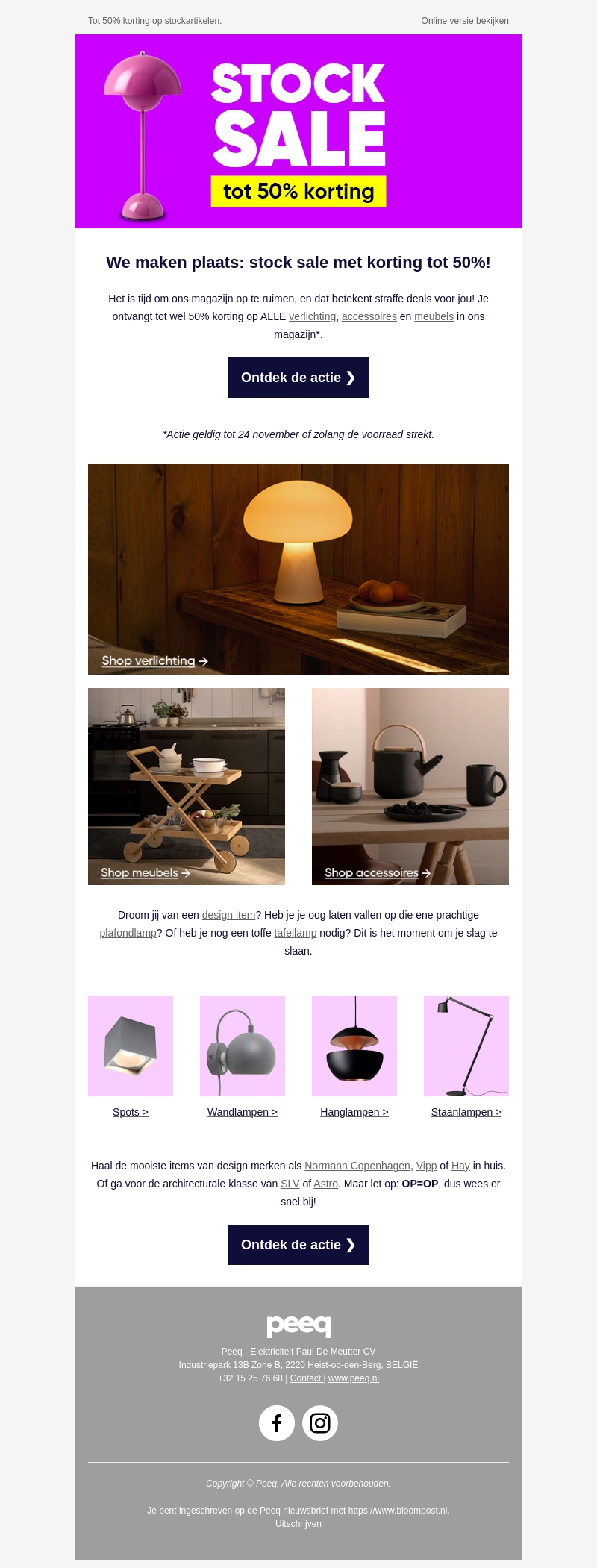Open the 'Shop verlichting' mushroom lamp image
Viewport: 597px width, 1568px height.
point(298,569)
